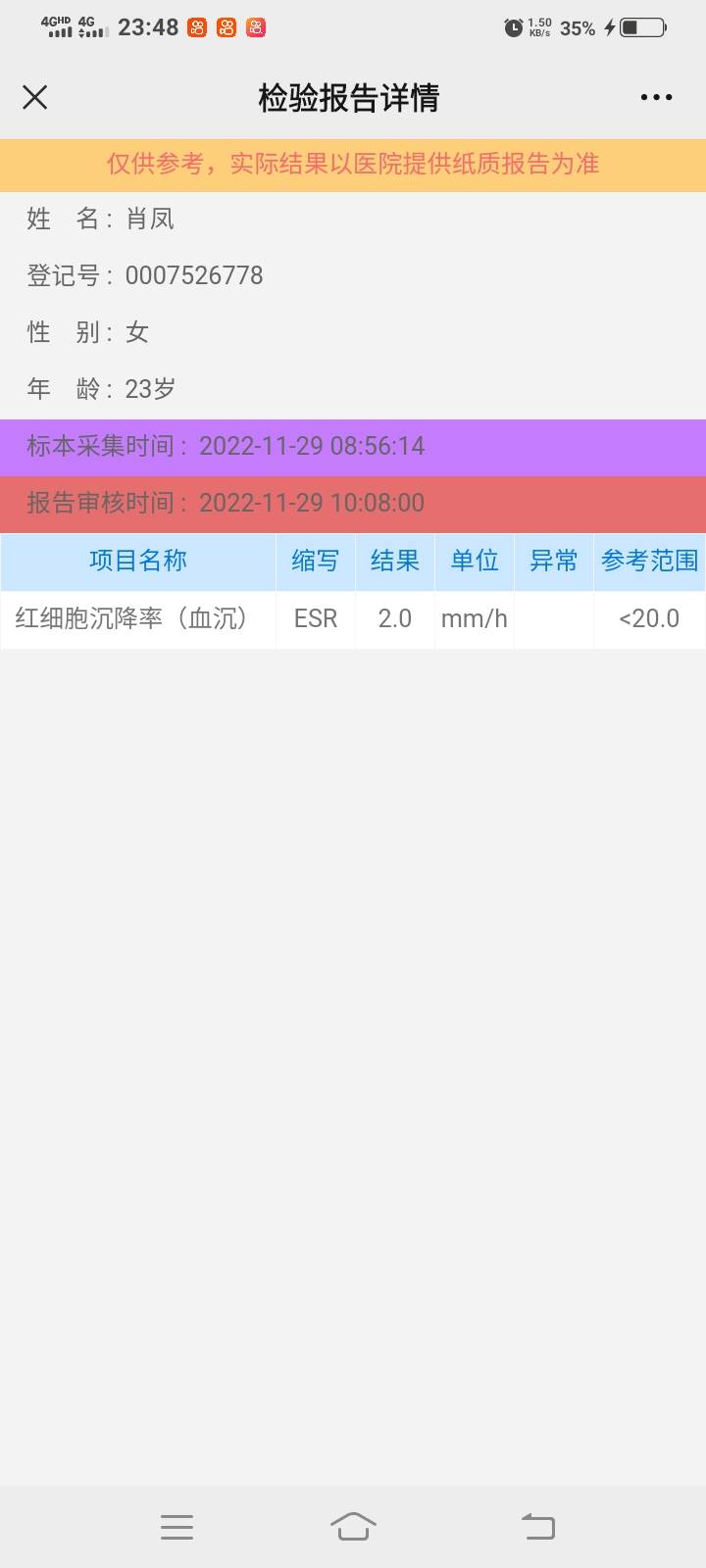This screenshot has width=706, height=1568.
Task: Tap the alarm clock icon in the status bar
Action: (513, 27)
